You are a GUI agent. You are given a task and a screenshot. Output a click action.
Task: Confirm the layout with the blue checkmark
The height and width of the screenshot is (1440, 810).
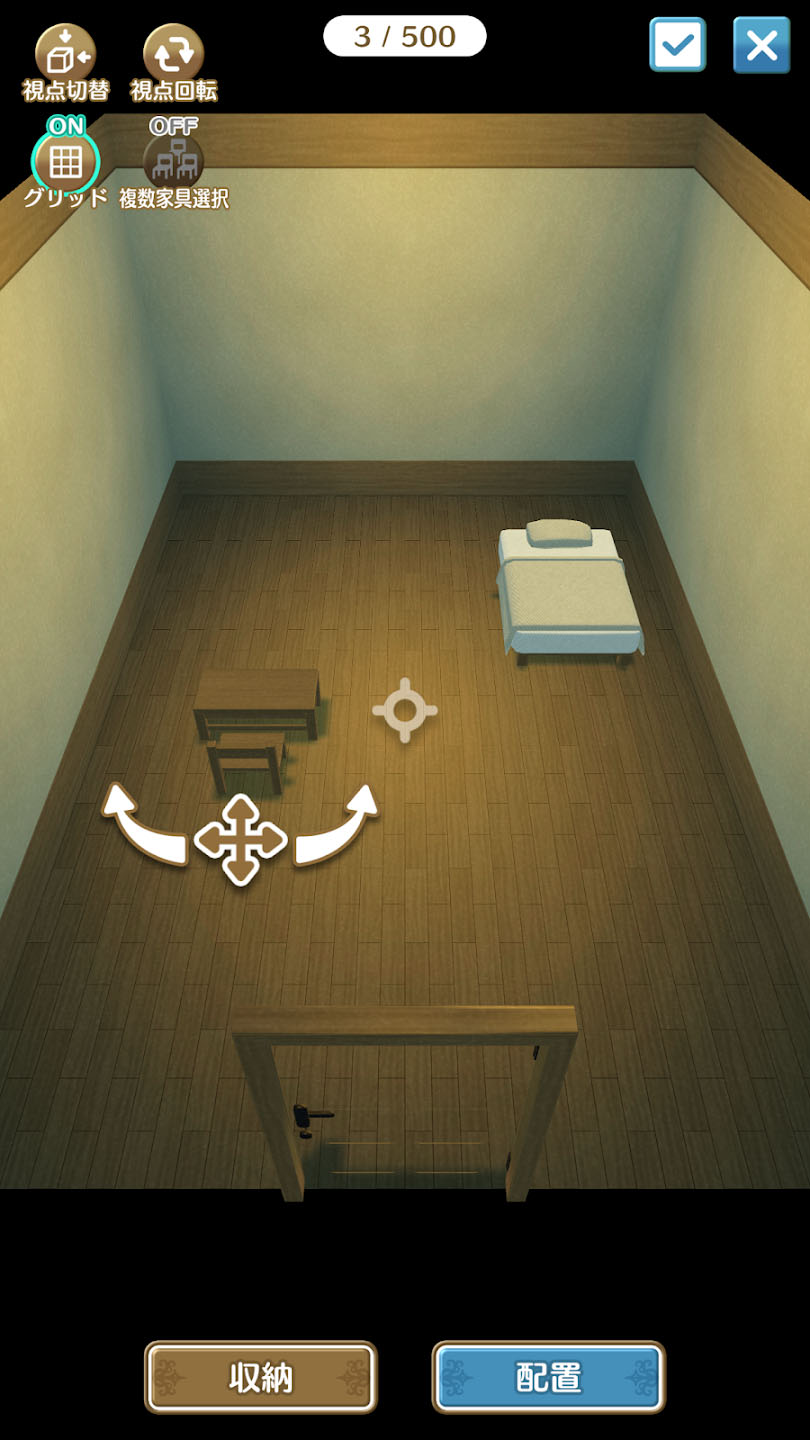click(678, 45)
